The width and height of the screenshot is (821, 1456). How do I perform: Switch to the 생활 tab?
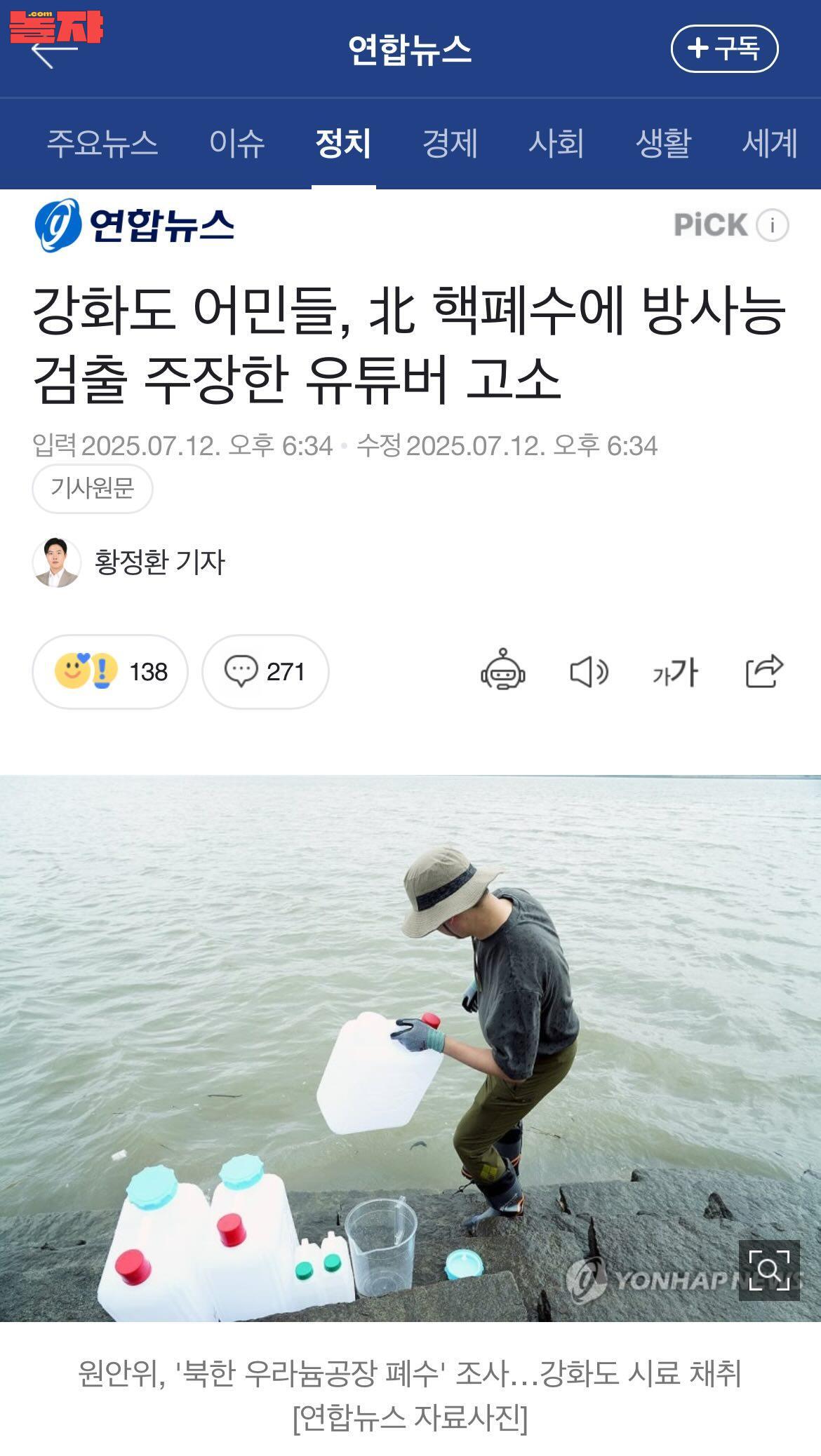663,144
